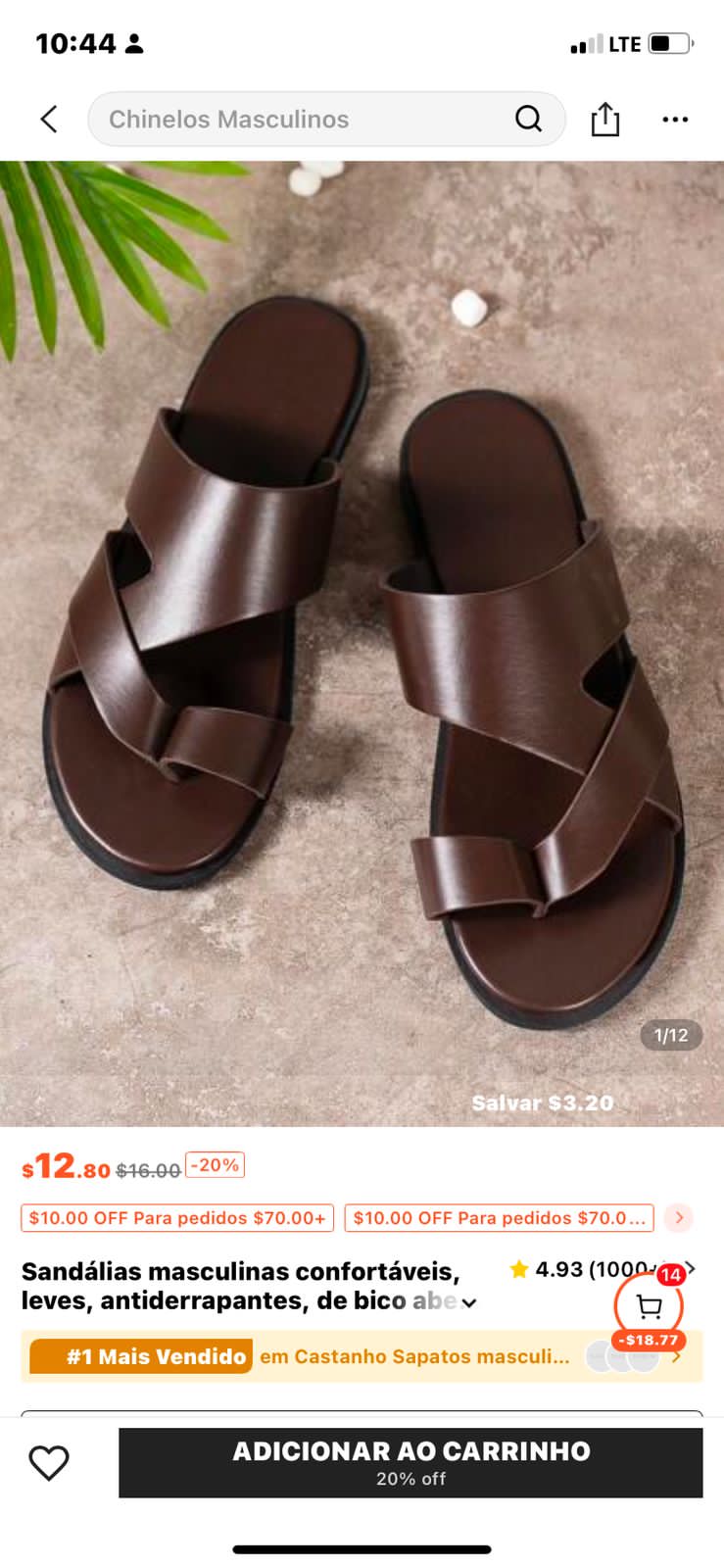
Task: Save the sandals to wishlist
Action: coord(49,1462)
